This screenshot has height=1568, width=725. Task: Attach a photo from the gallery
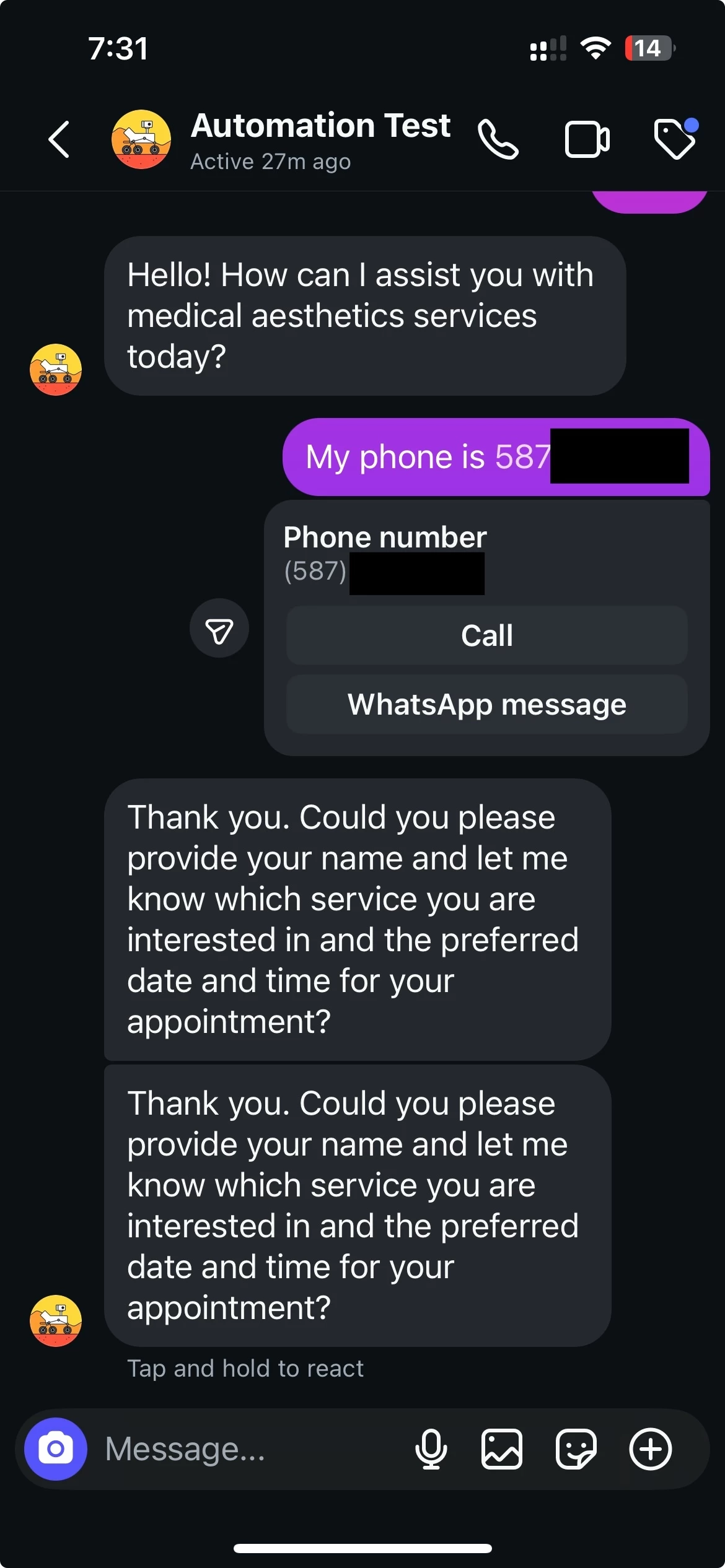[x=502, y=1449]
